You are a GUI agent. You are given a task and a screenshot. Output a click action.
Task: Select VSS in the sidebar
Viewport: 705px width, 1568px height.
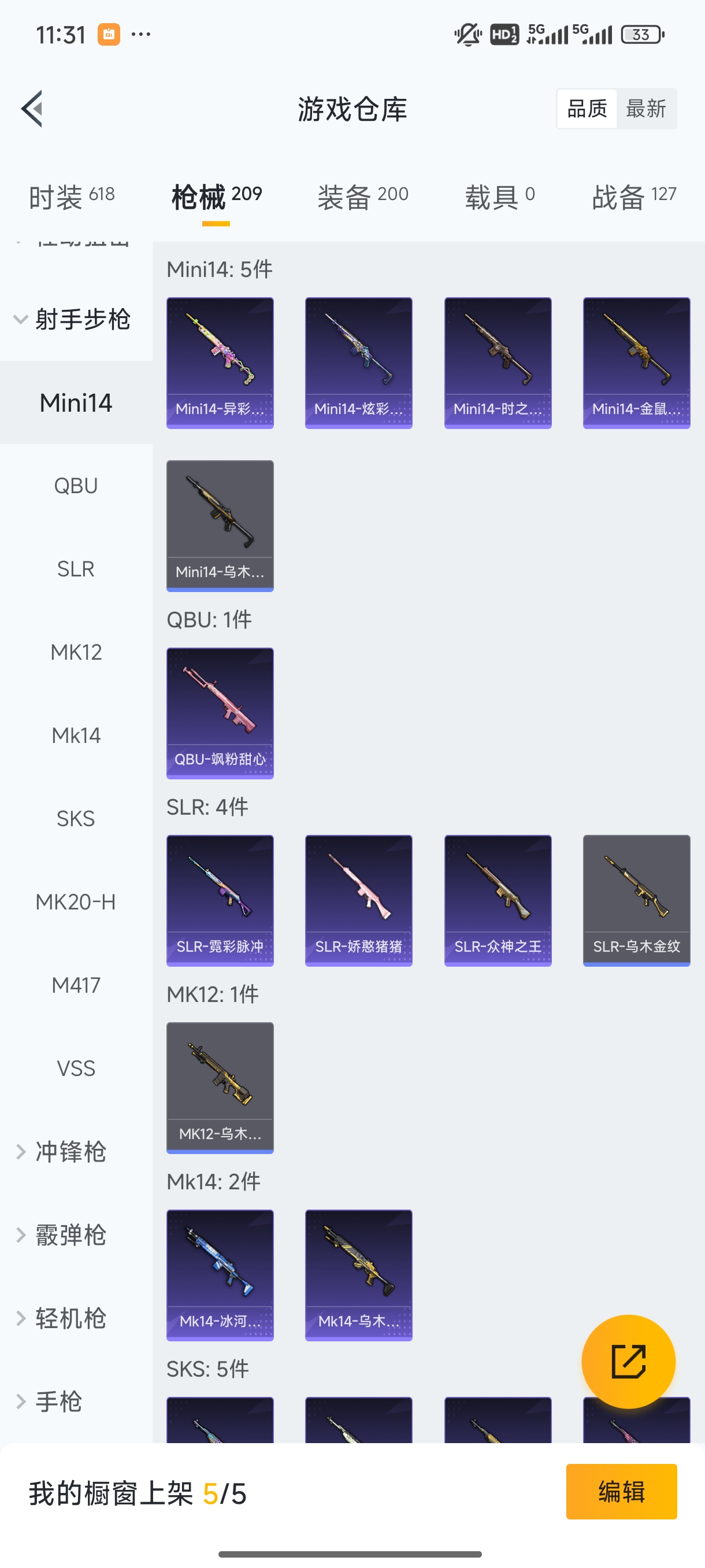coord(76,1068)
